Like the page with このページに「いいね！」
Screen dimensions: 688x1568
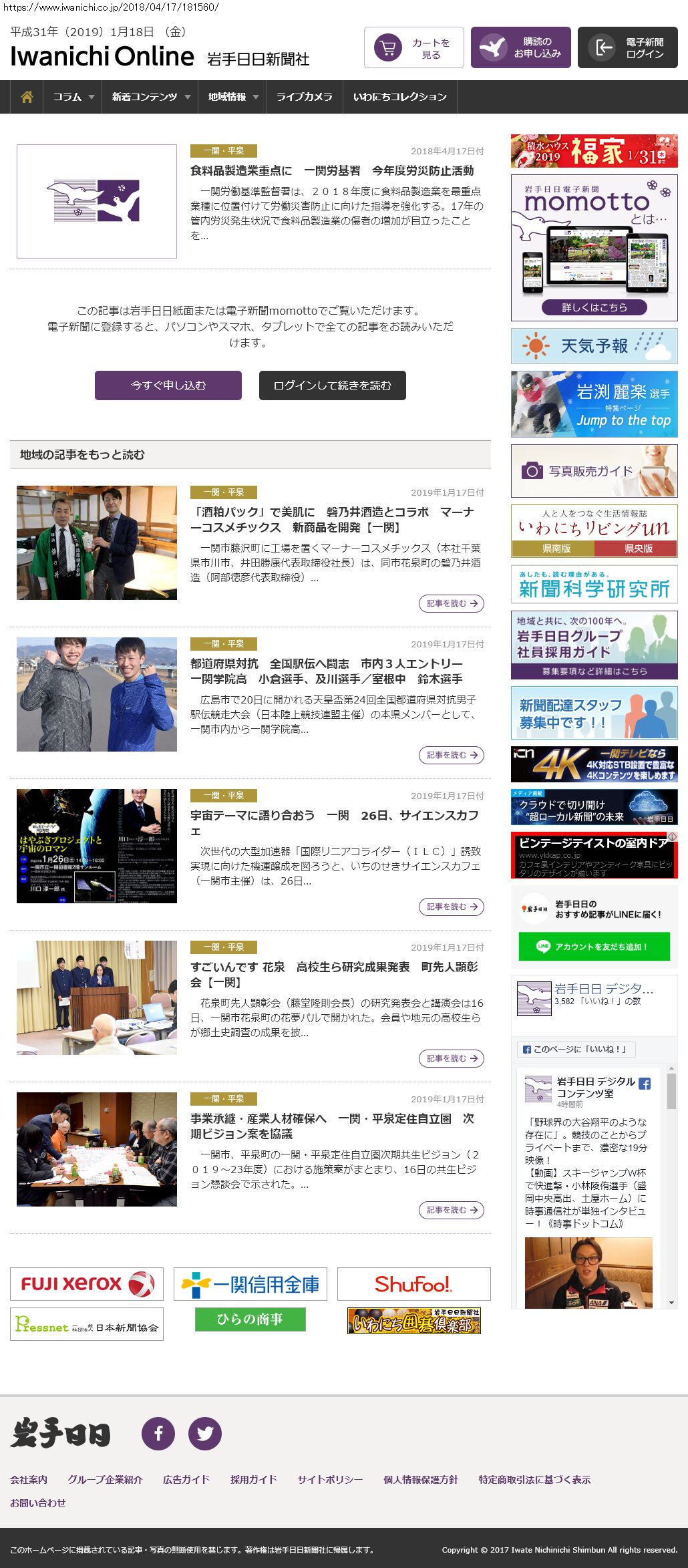[576, 1049]
